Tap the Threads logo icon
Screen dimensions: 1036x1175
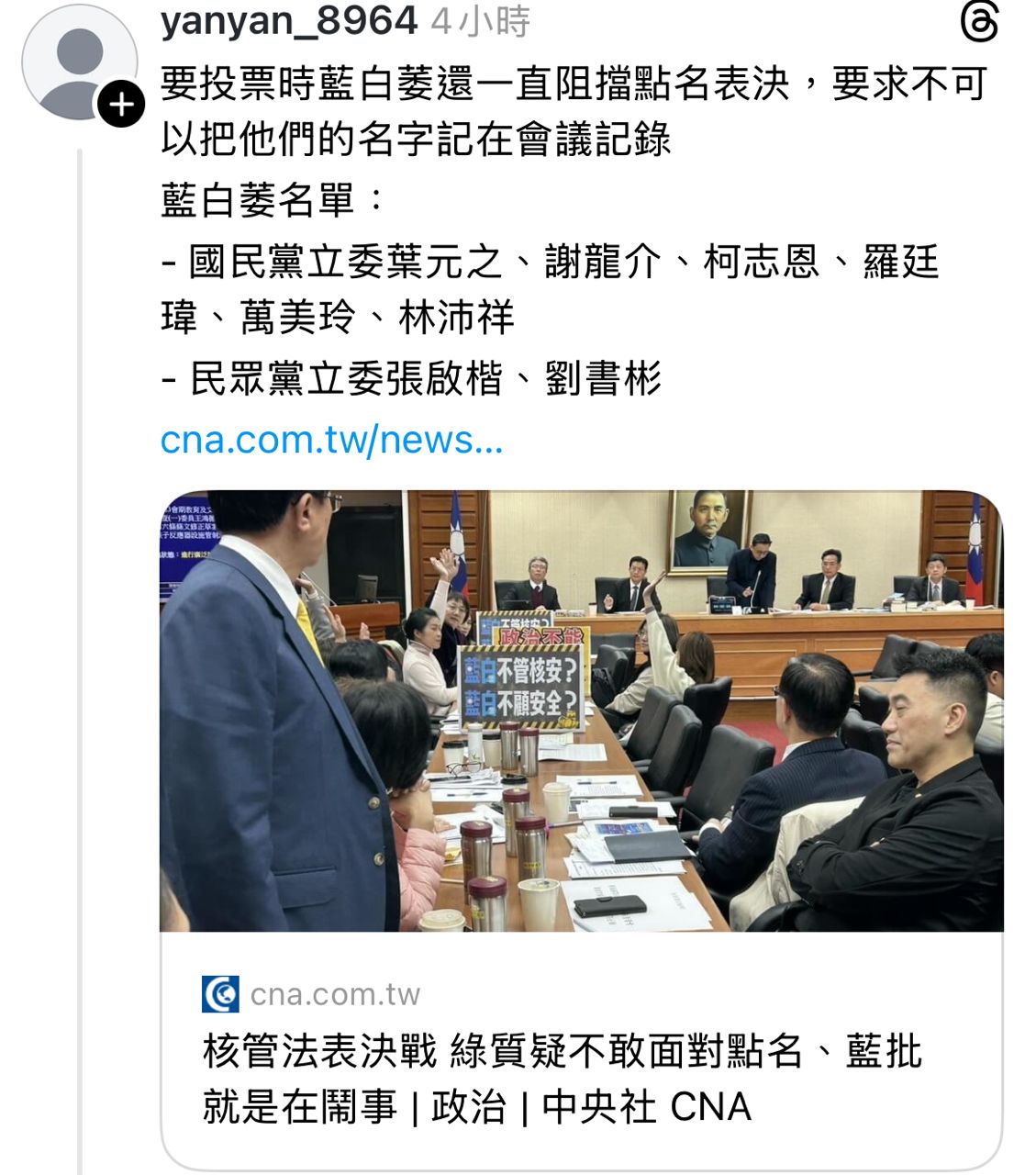click(x=978, y=22)
